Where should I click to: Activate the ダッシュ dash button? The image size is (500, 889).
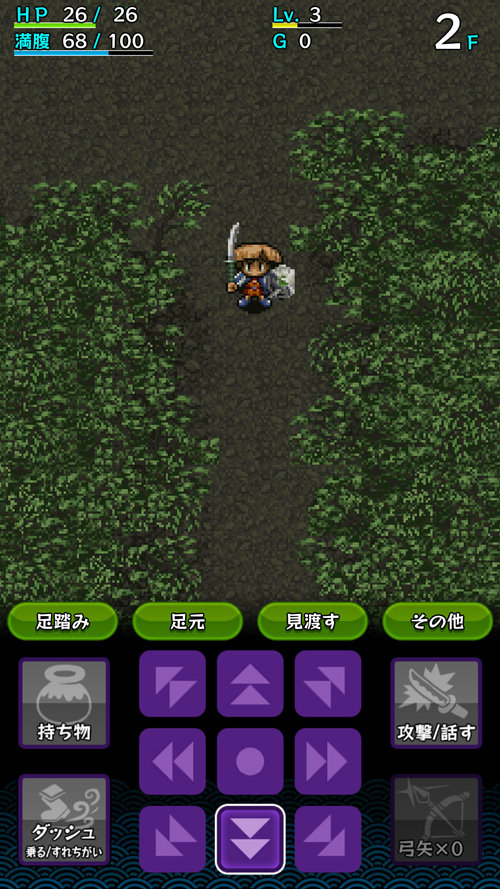tap(64, 820)
